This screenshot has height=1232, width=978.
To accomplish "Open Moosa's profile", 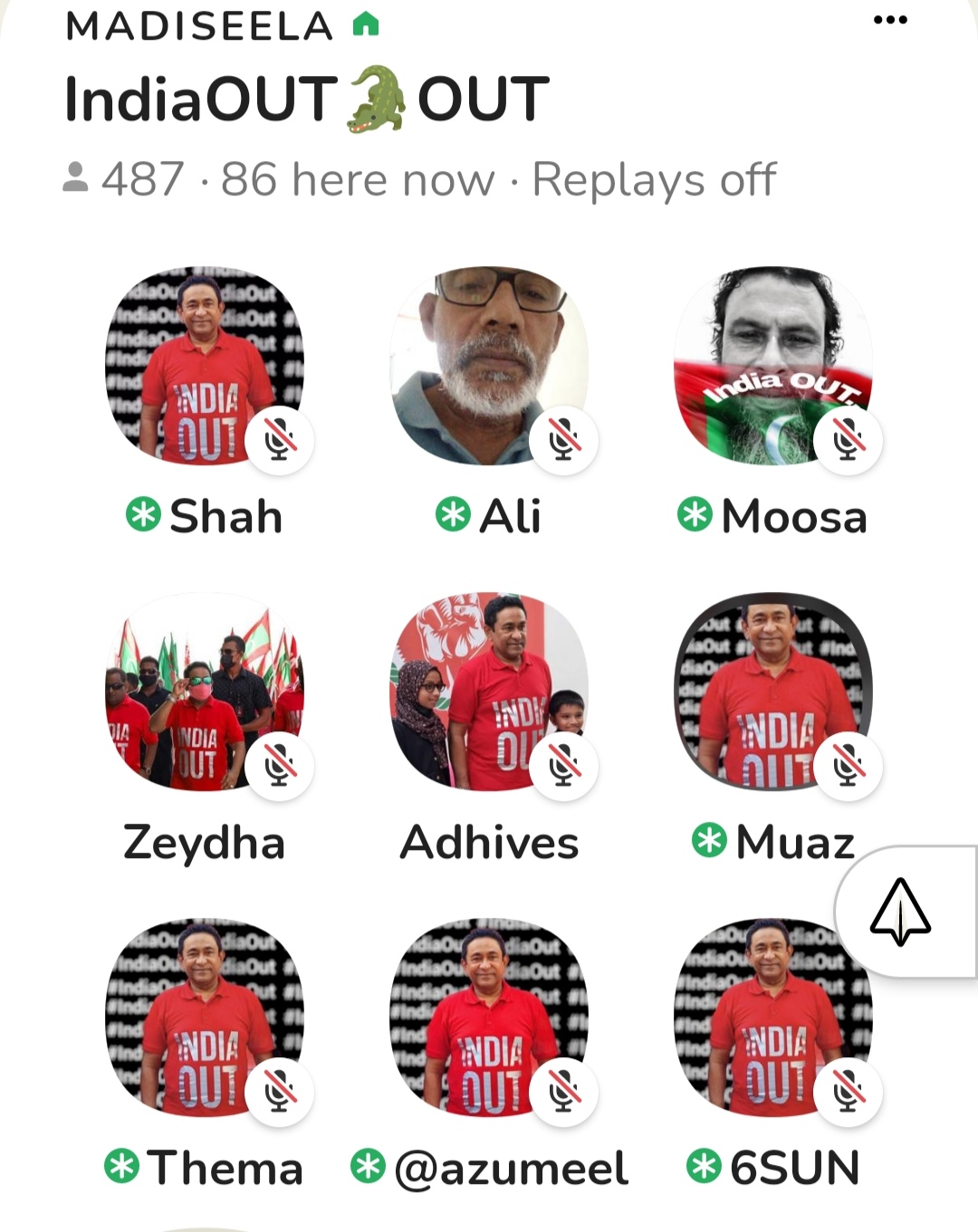I will point(772,366).
